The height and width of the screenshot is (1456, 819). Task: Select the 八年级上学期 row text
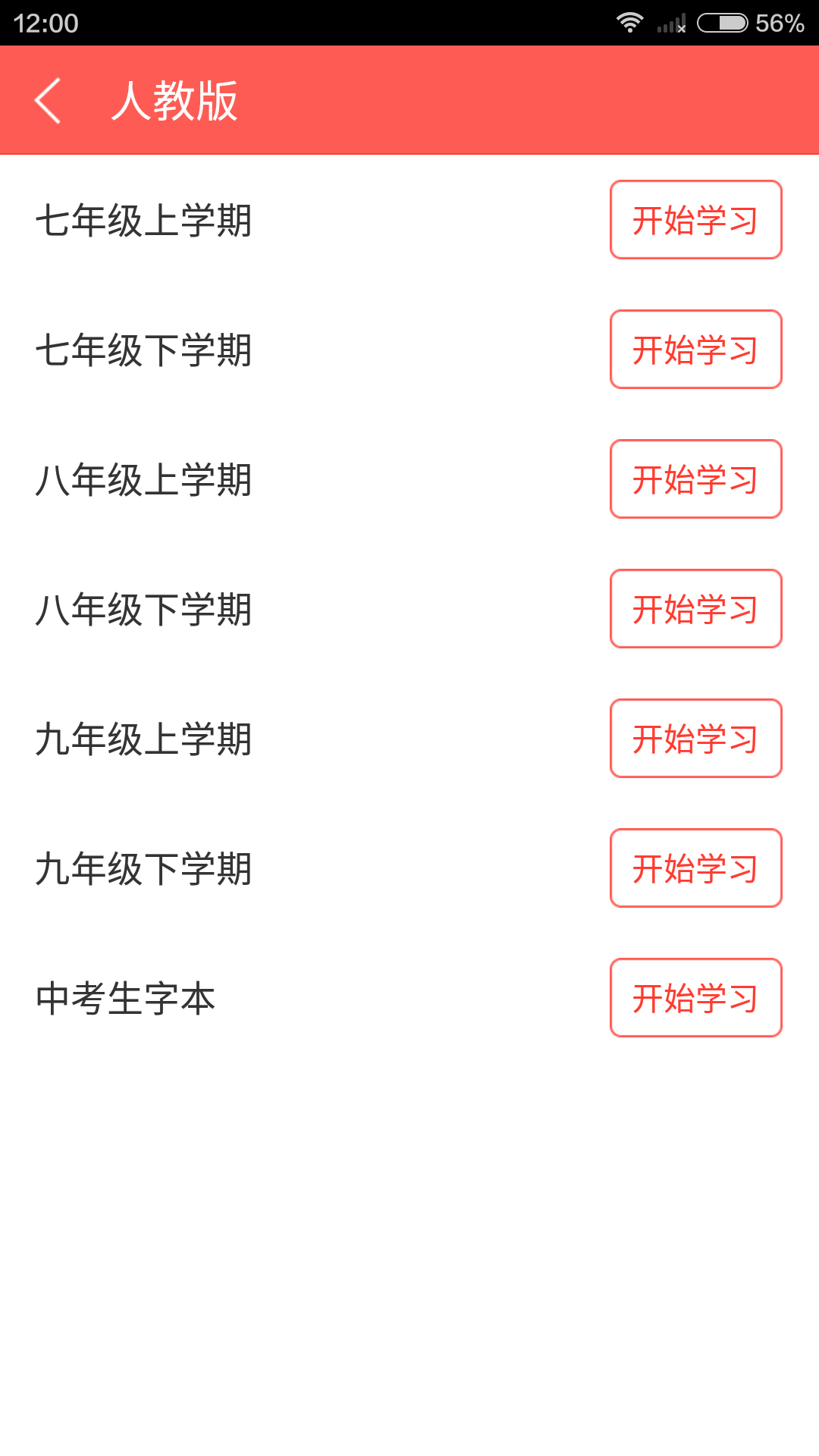(x=144, y=479)
